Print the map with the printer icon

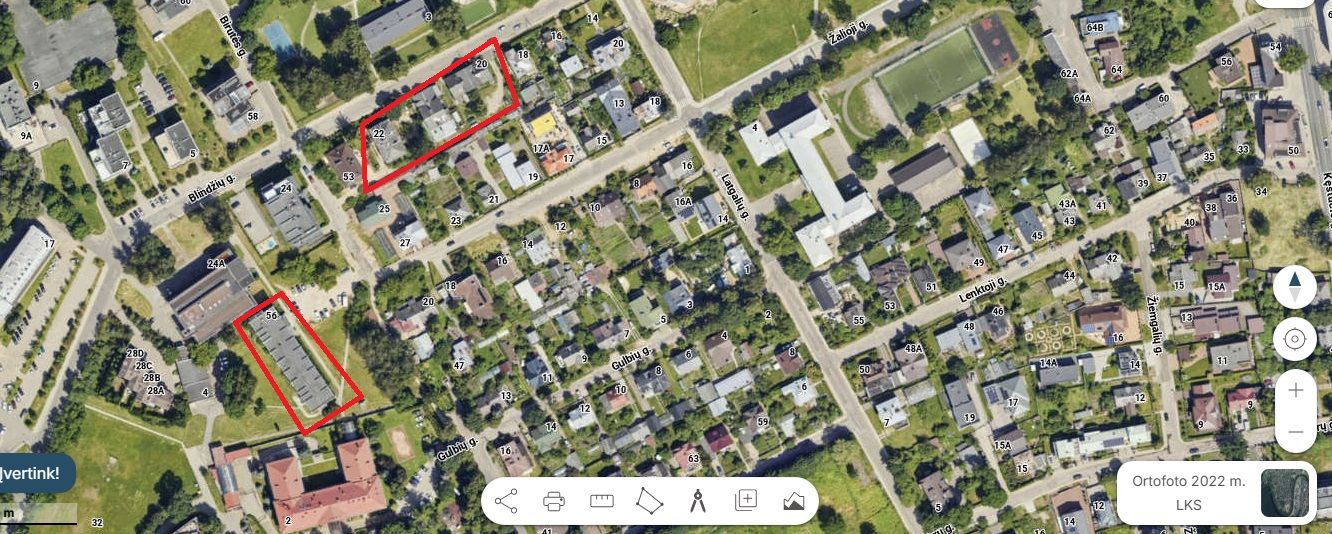pos(554,500)
